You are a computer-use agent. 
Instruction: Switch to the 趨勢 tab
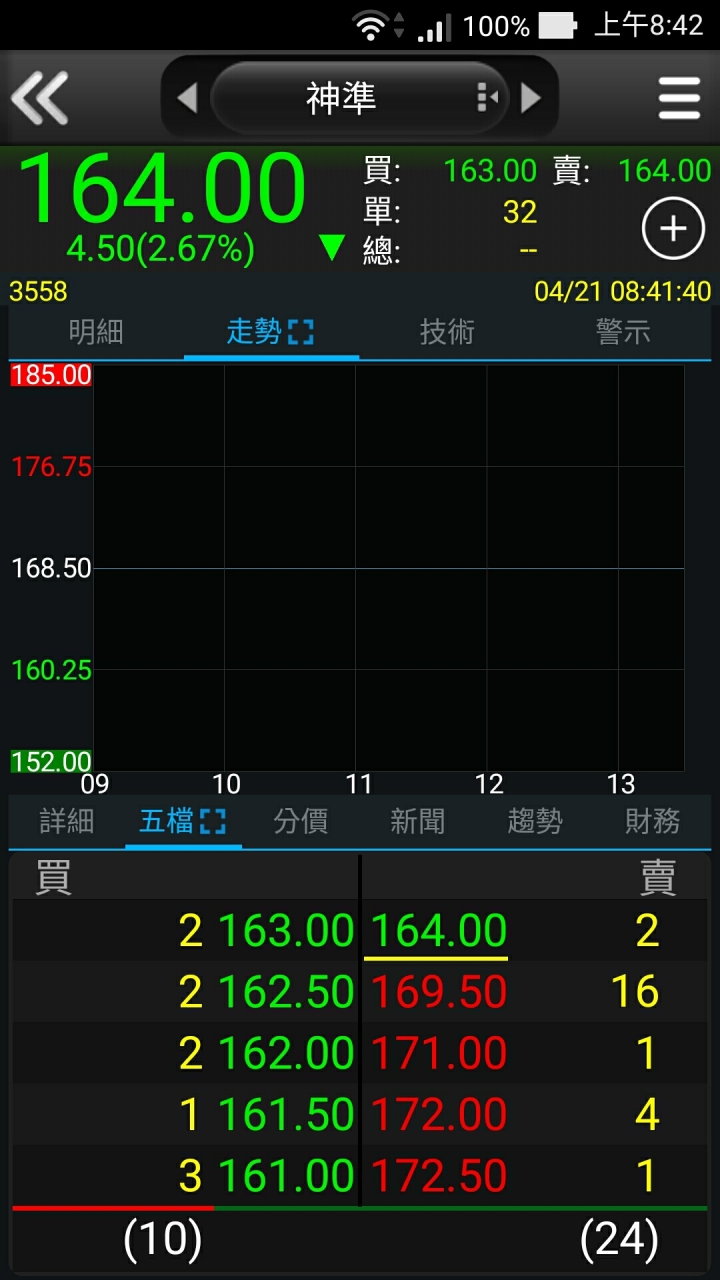pyautogui.click(x=535, y=822)
